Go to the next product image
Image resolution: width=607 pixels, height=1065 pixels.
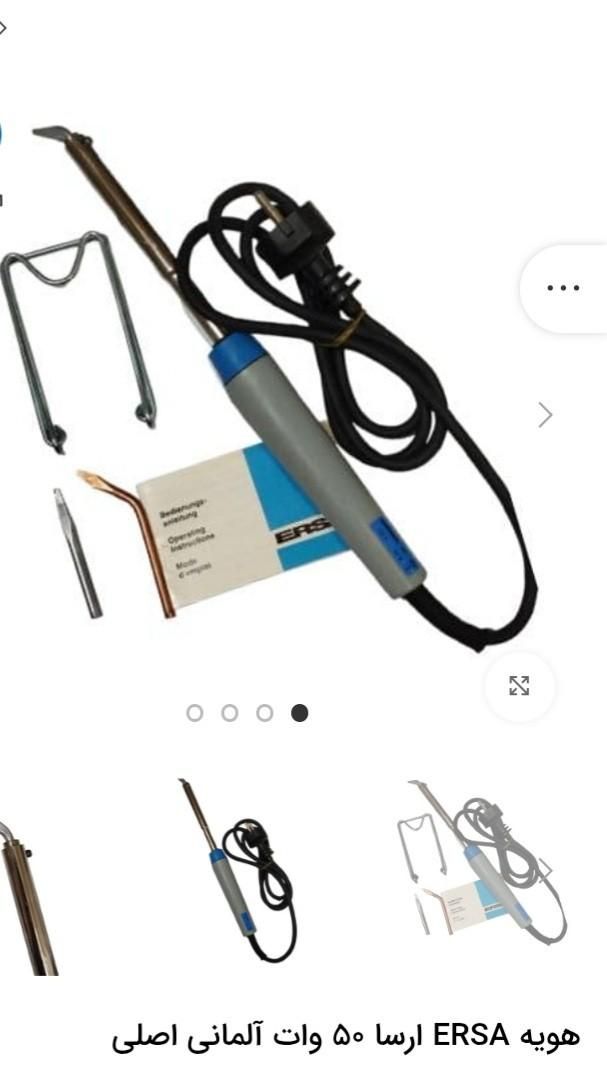coord(545,414)
